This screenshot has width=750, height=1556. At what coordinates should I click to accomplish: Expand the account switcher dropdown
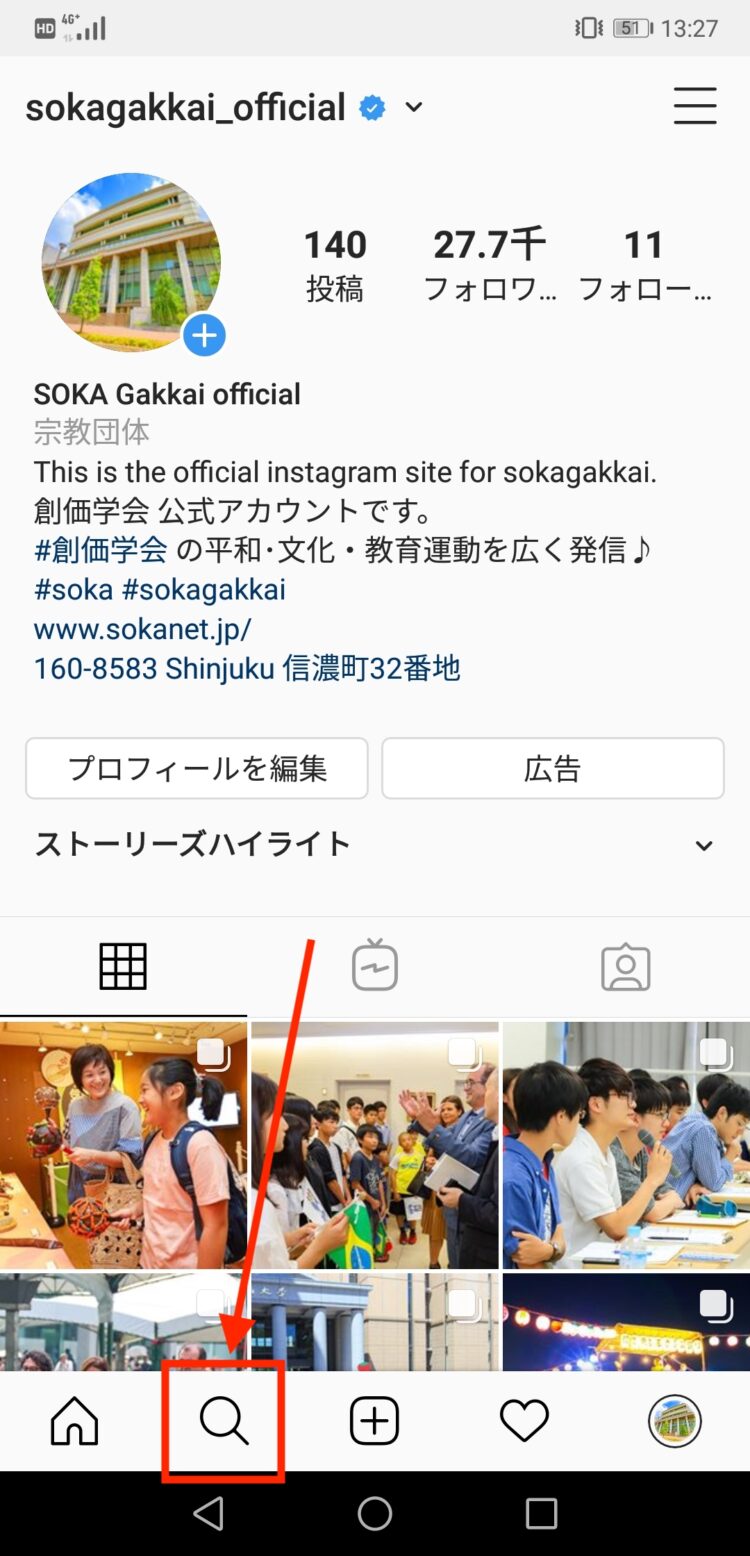(414, 108)
